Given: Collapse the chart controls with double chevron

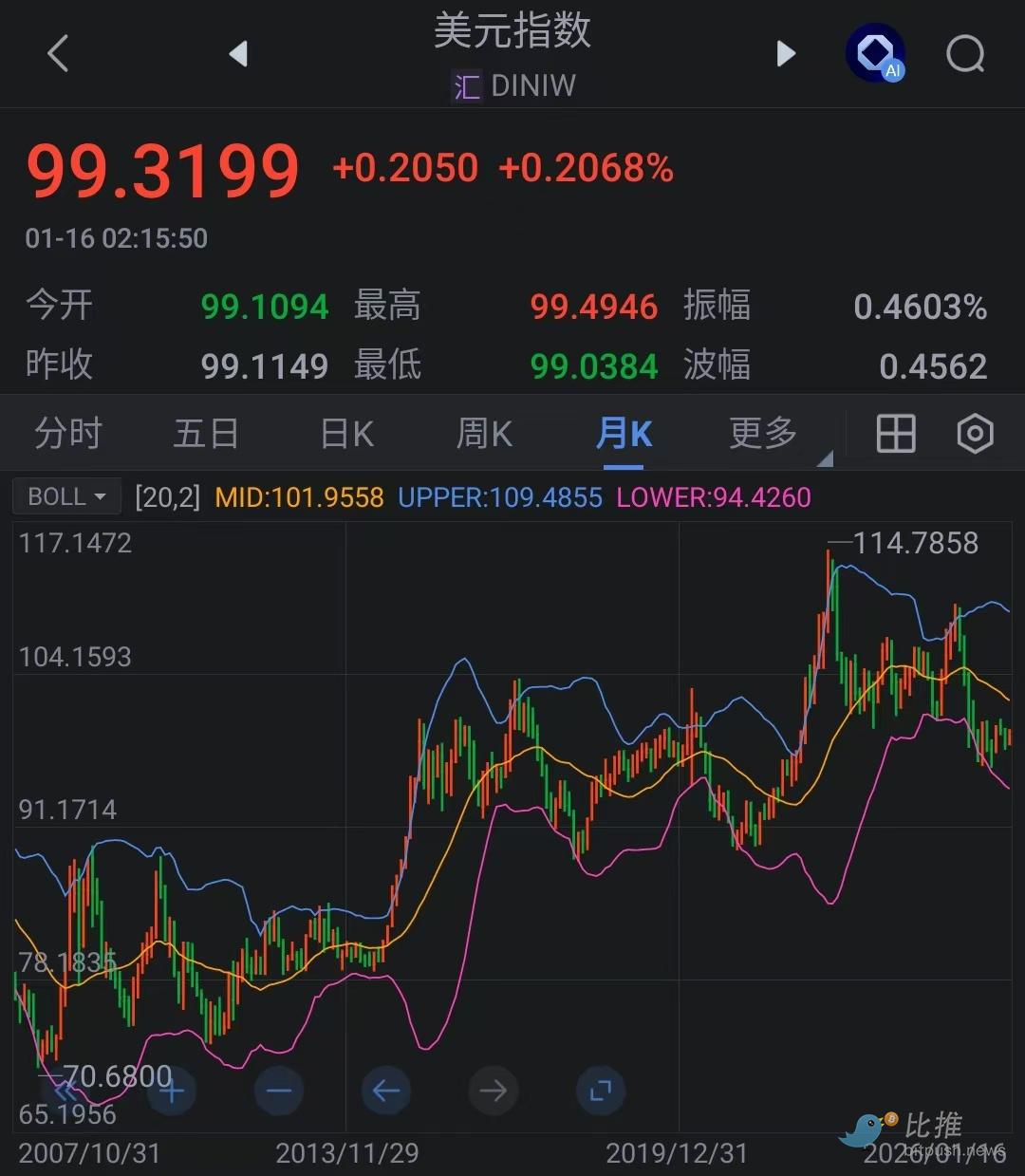Looking at the screenshot, I should pyautogui.click(x=64, y=1092).
